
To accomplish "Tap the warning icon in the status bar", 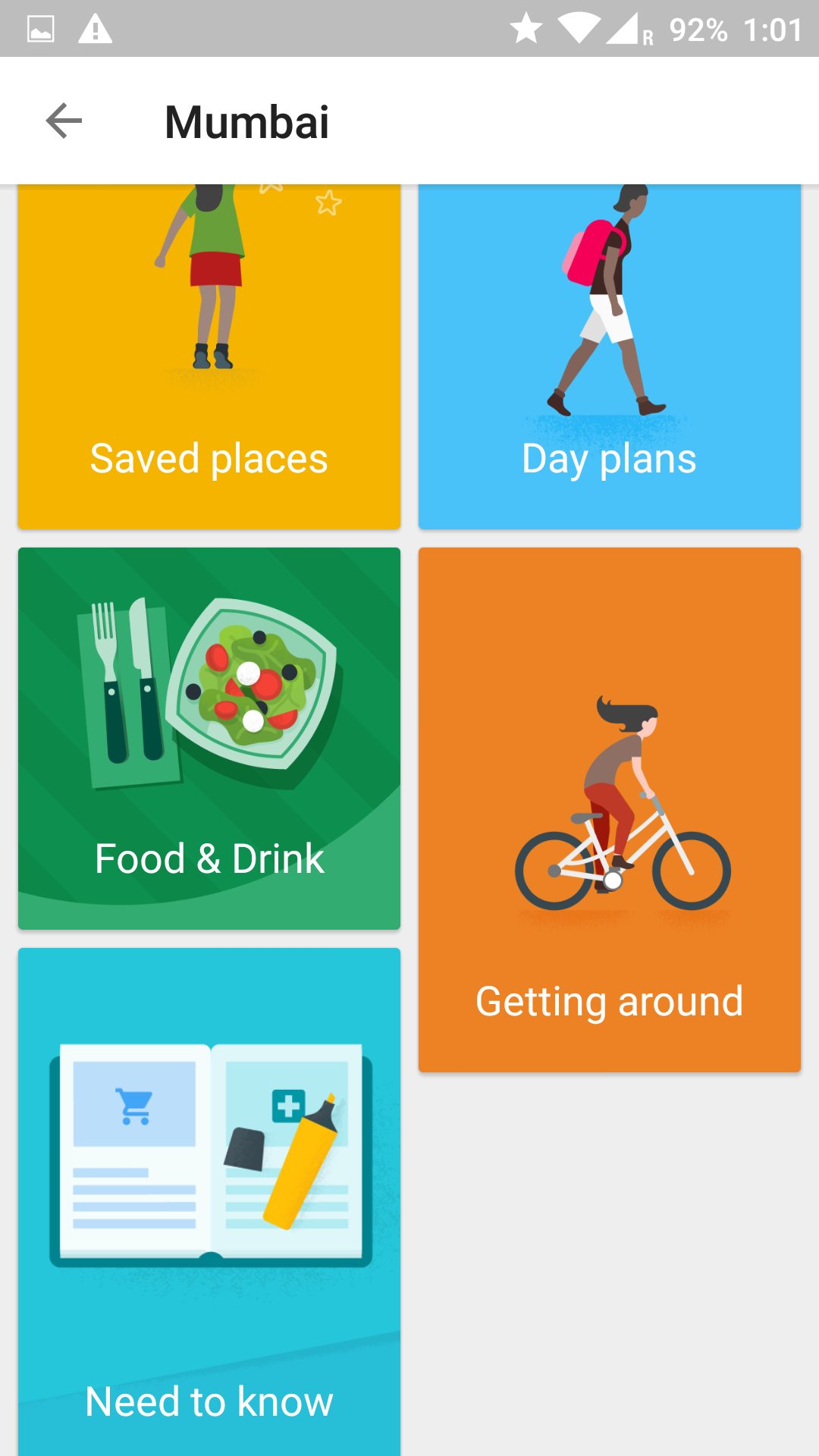I will [96, 29].
